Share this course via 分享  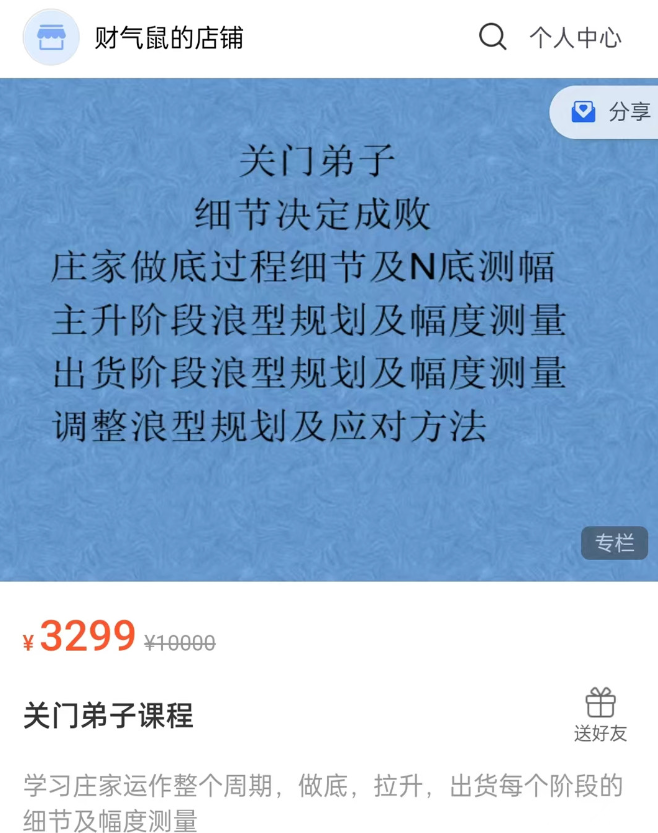point(612,112)
